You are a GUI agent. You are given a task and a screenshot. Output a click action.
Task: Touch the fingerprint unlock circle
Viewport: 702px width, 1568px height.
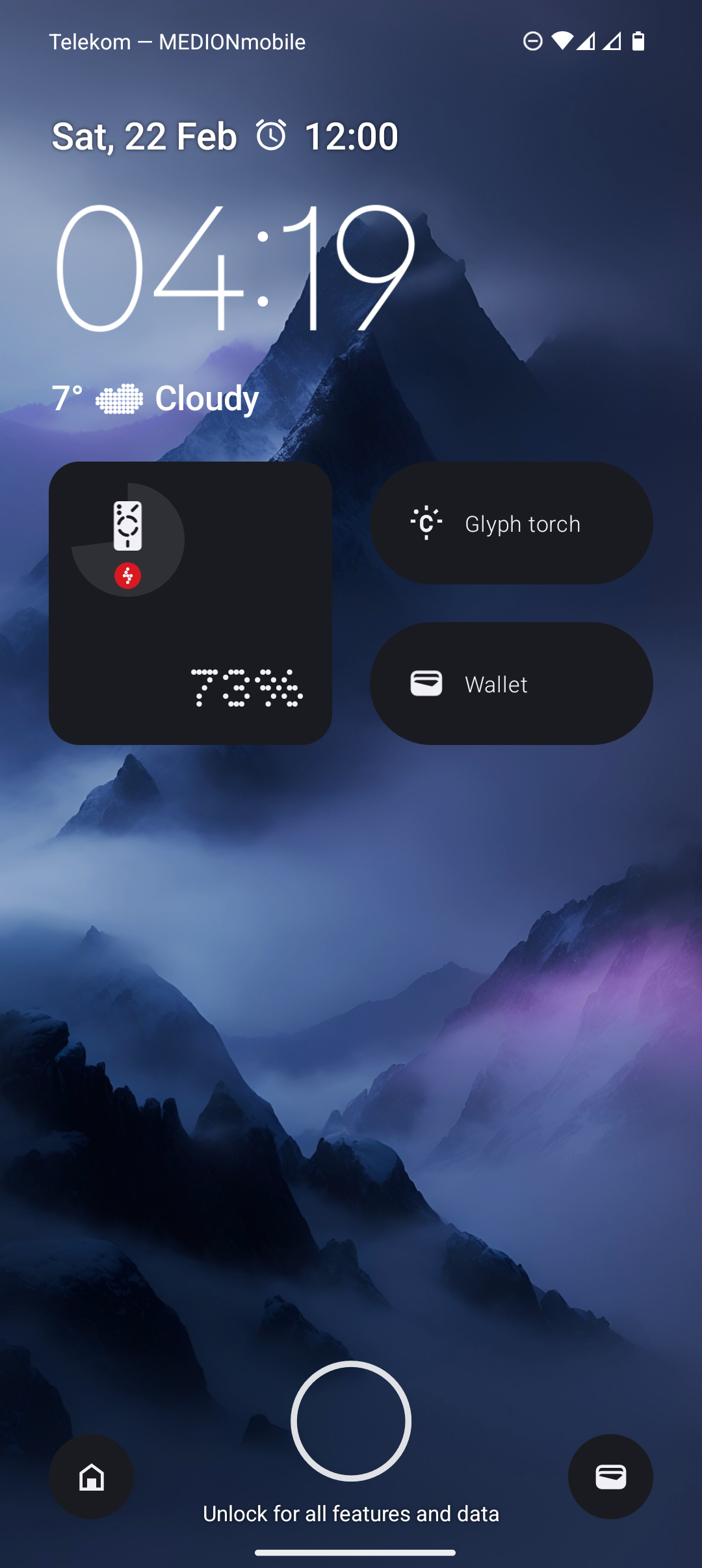click(351, 1420)
